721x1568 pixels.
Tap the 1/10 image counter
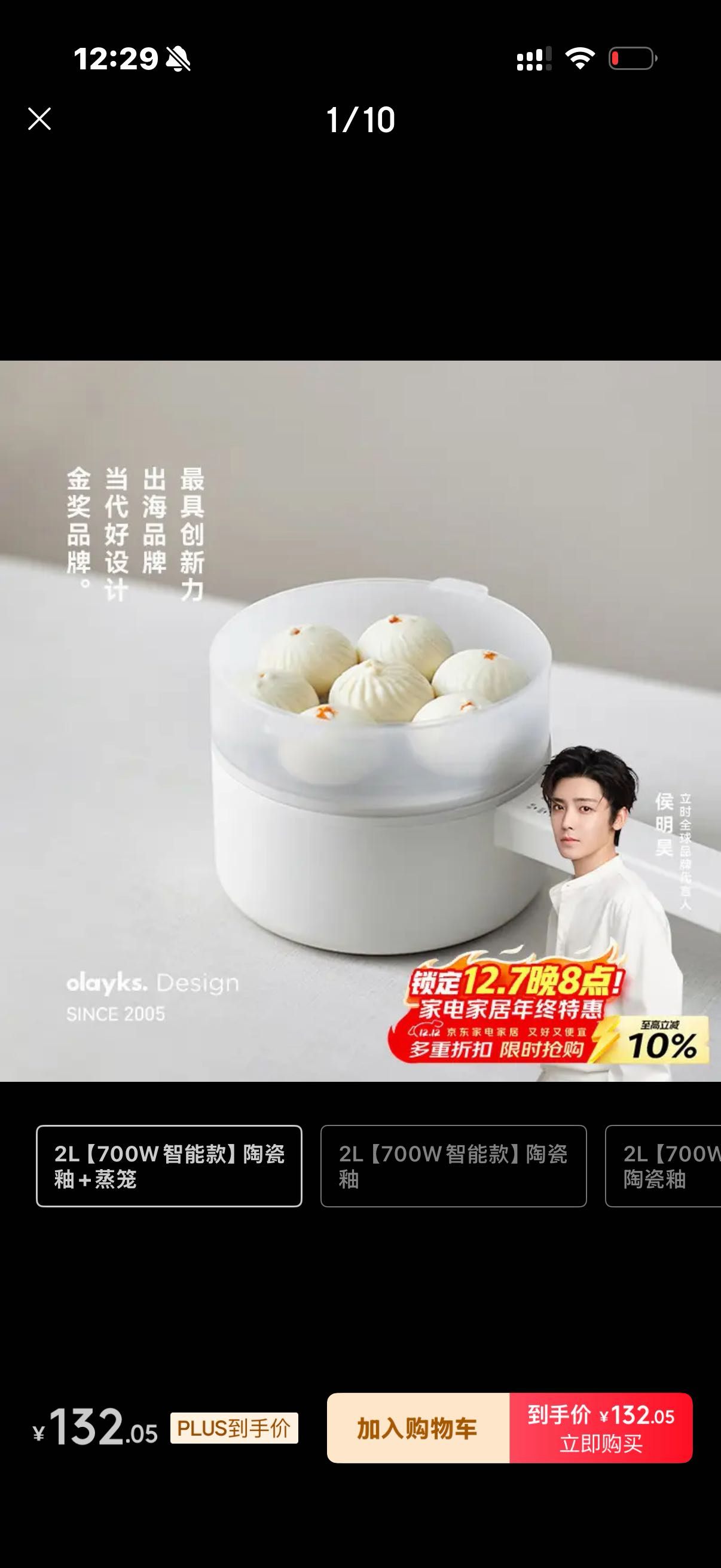[x=360, y=120]
